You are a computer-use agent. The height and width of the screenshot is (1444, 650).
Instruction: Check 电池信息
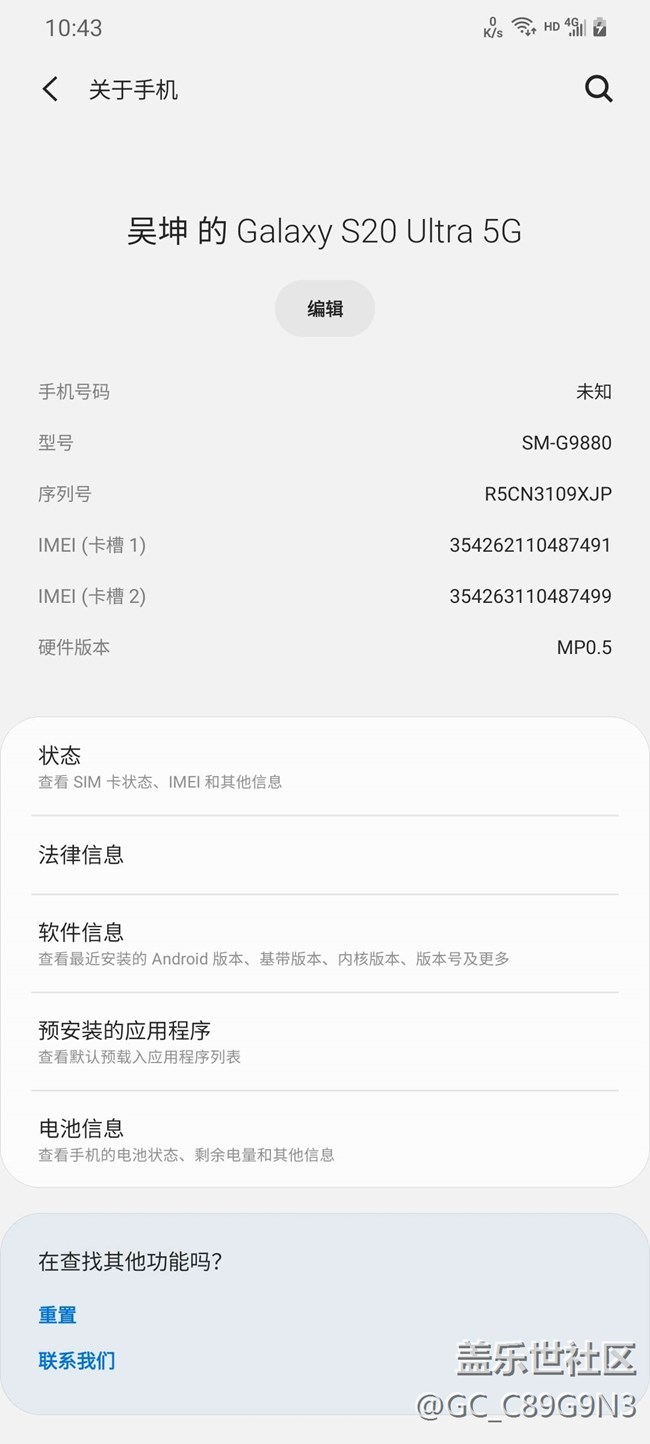pyautogui.click(x=325, y=1140)
